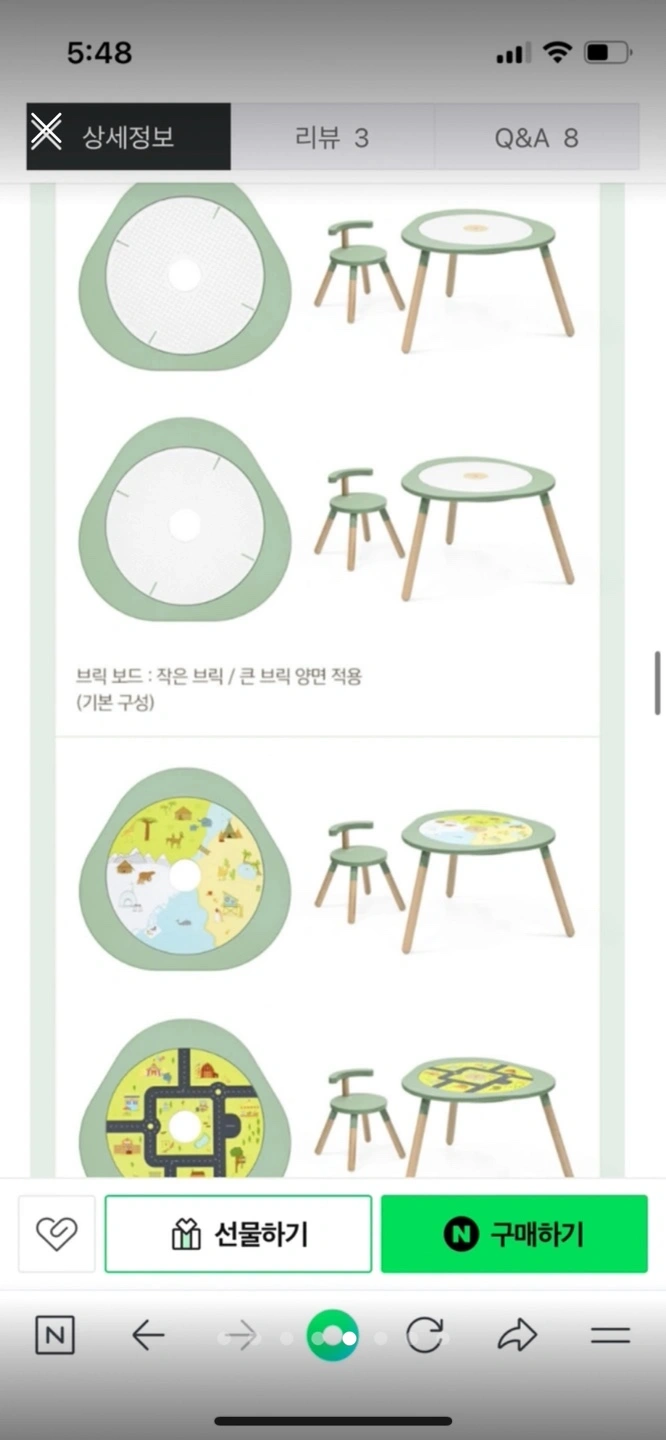Reload the current page
The height and width of the screenshot is (1440, 666).
424,1335
